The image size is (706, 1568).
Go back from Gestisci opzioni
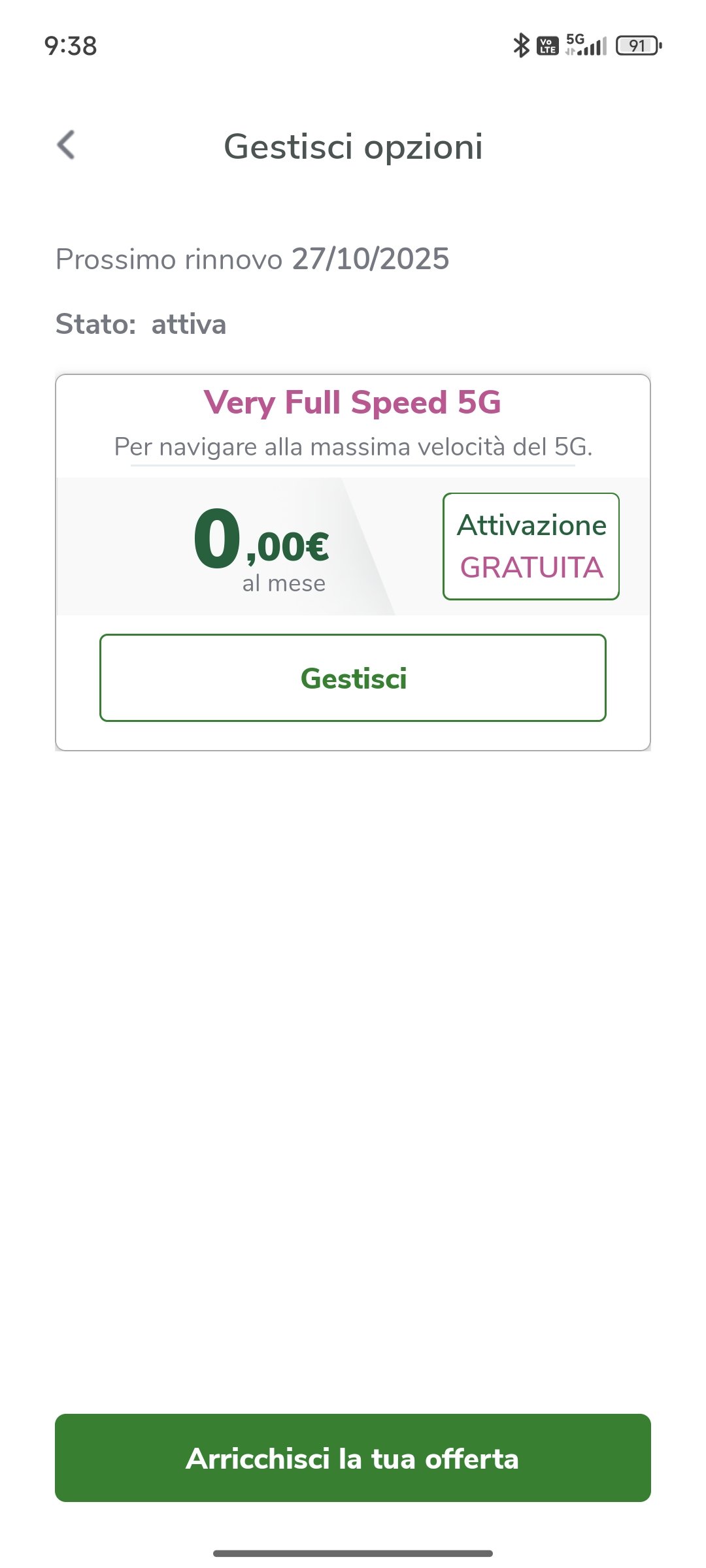pos(66,145)
